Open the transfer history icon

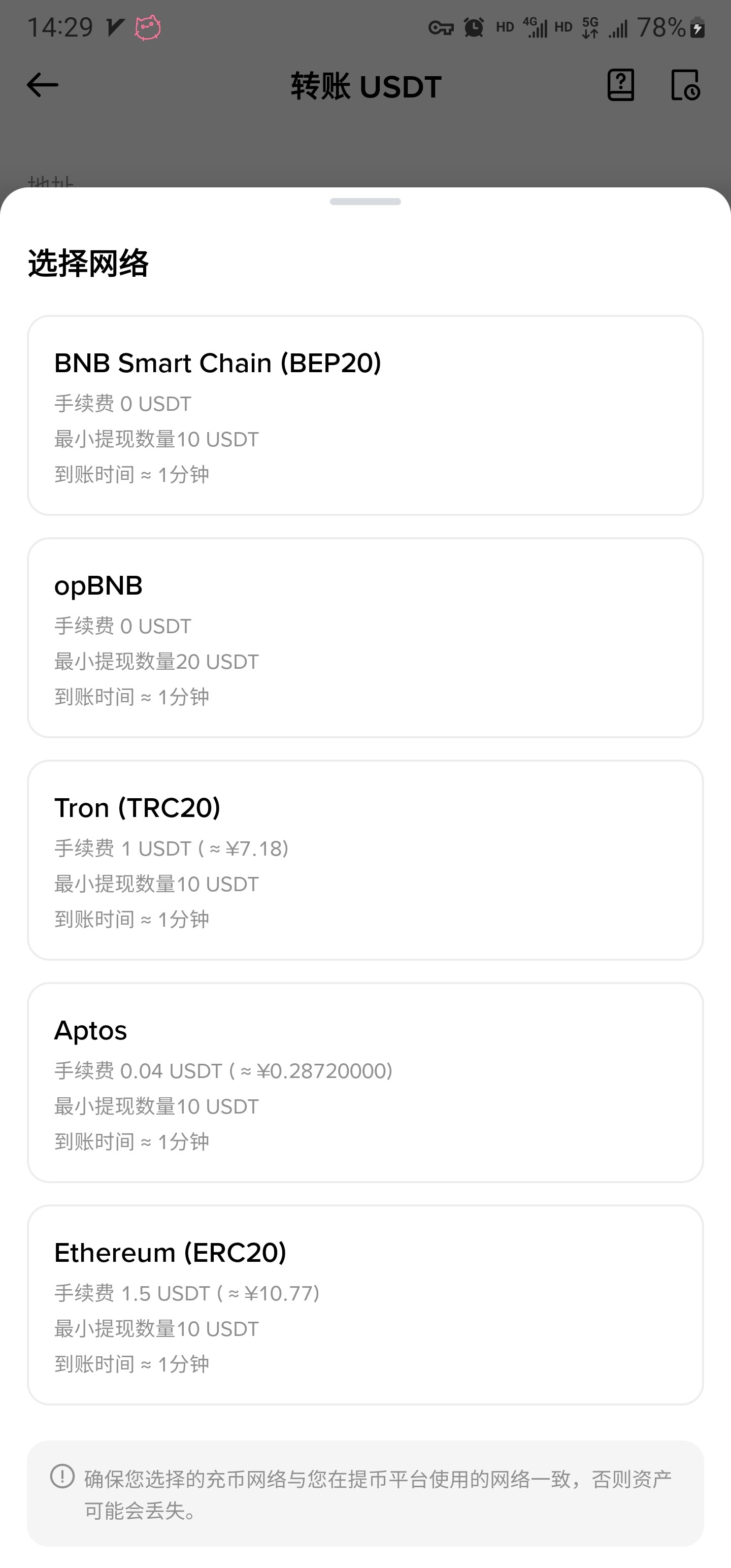click(685, 85)
